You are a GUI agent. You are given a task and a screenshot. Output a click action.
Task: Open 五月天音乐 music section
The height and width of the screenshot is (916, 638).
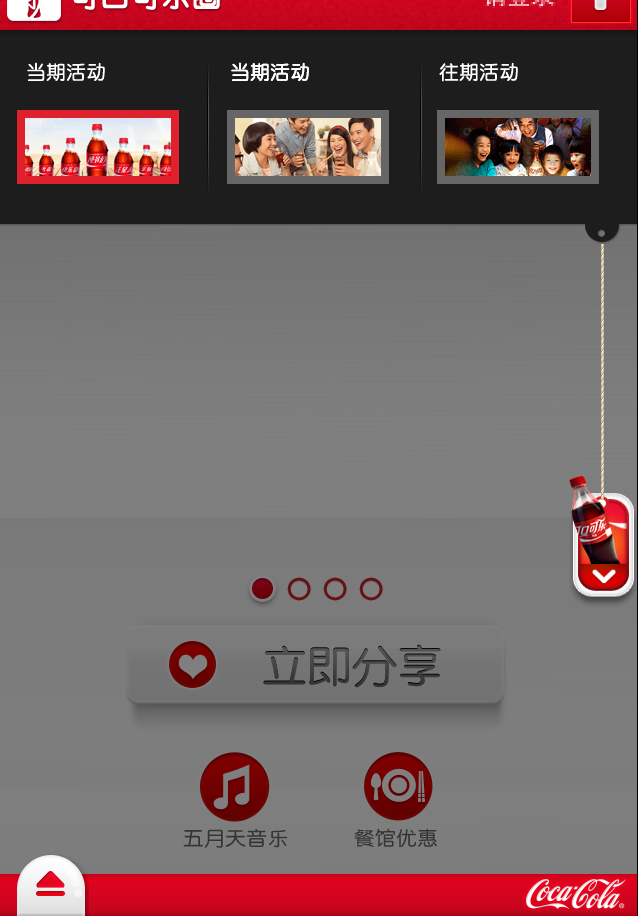point(235,787)
